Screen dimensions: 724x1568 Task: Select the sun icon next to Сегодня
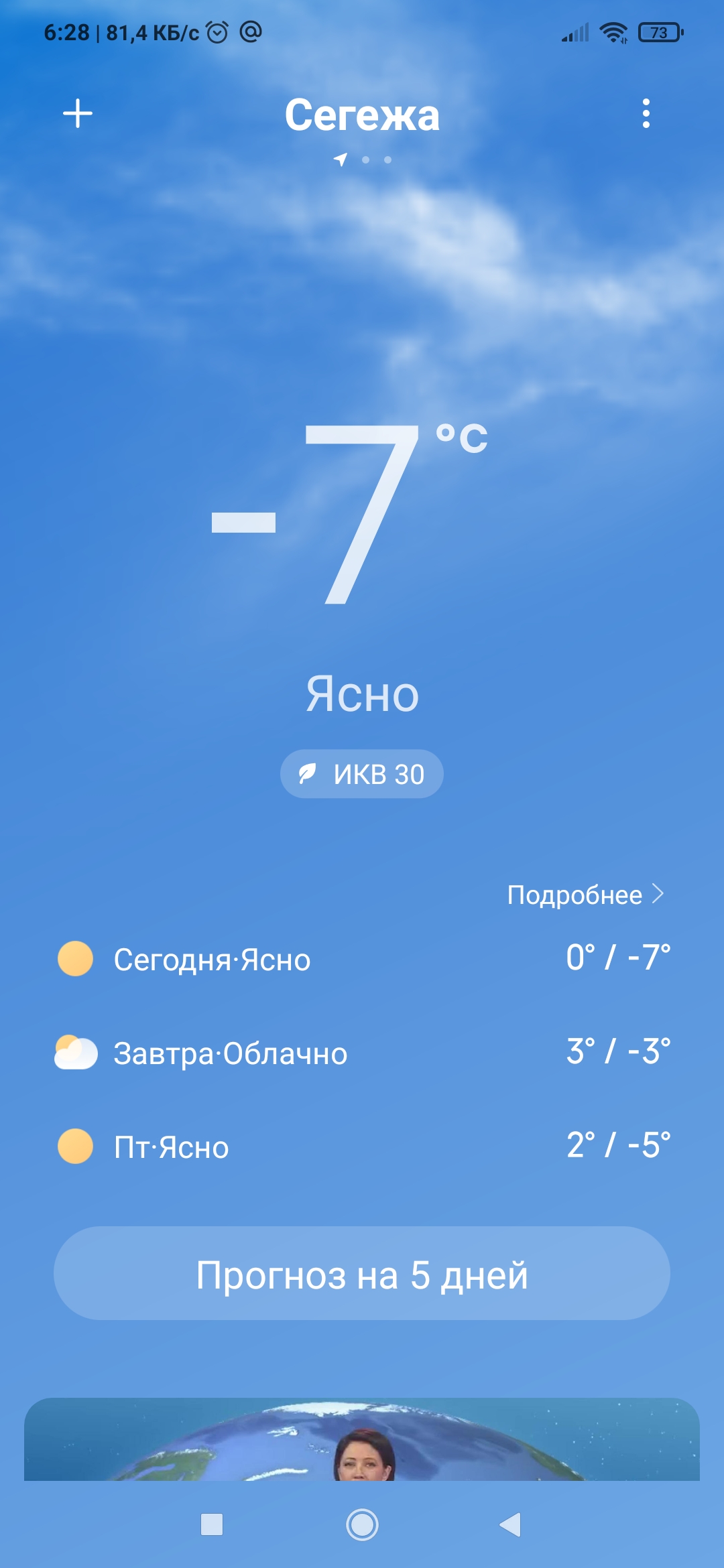tap(76, 958)
